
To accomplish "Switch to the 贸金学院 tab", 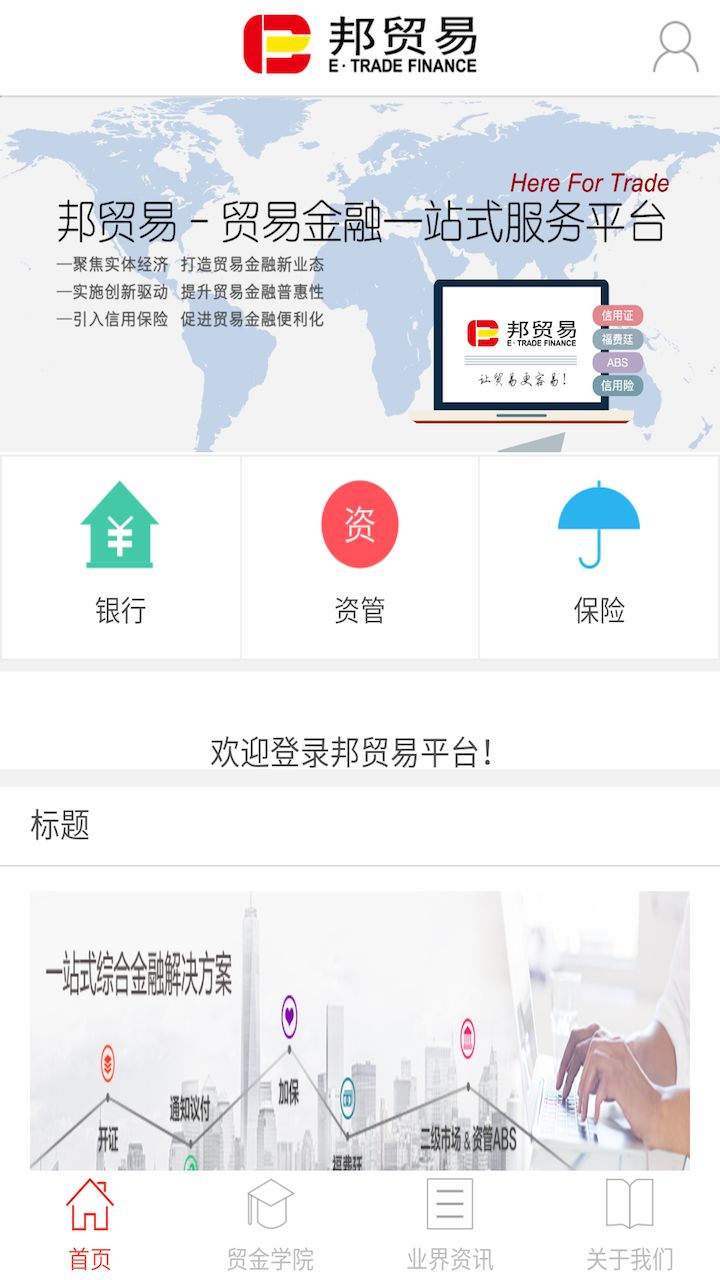I will click(270, 1225).
